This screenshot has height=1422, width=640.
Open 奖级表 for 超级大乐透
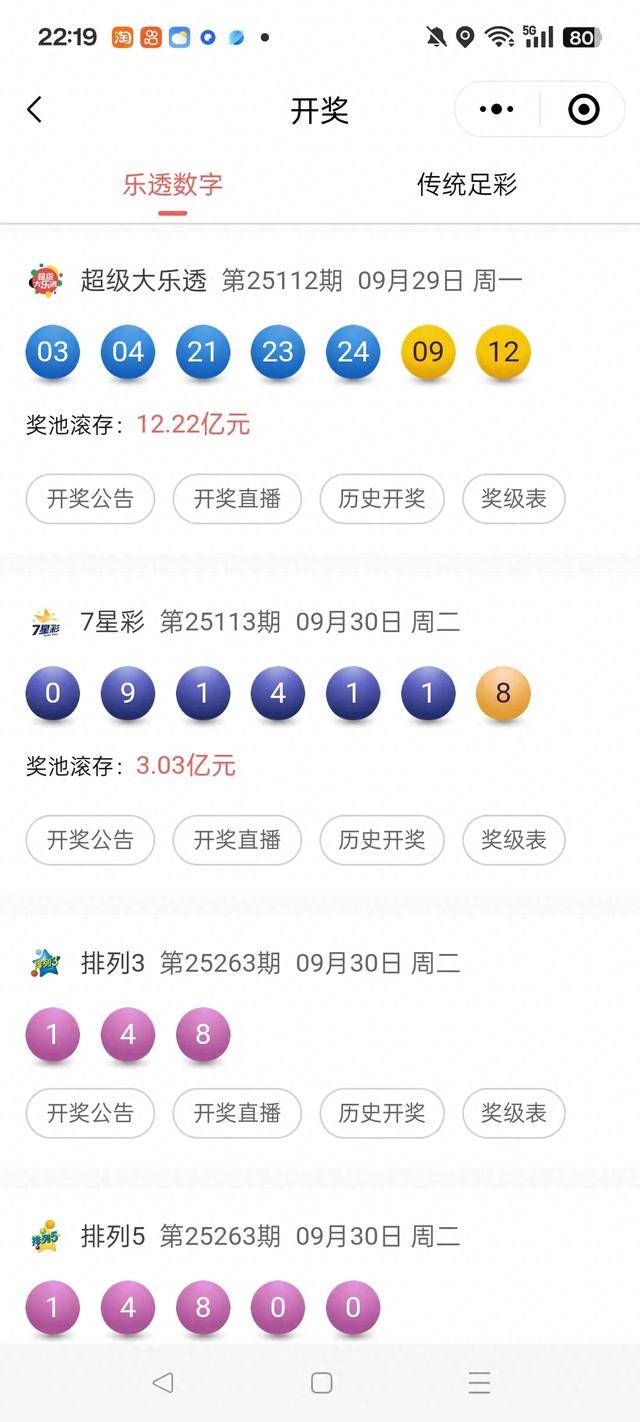(514, 499)
